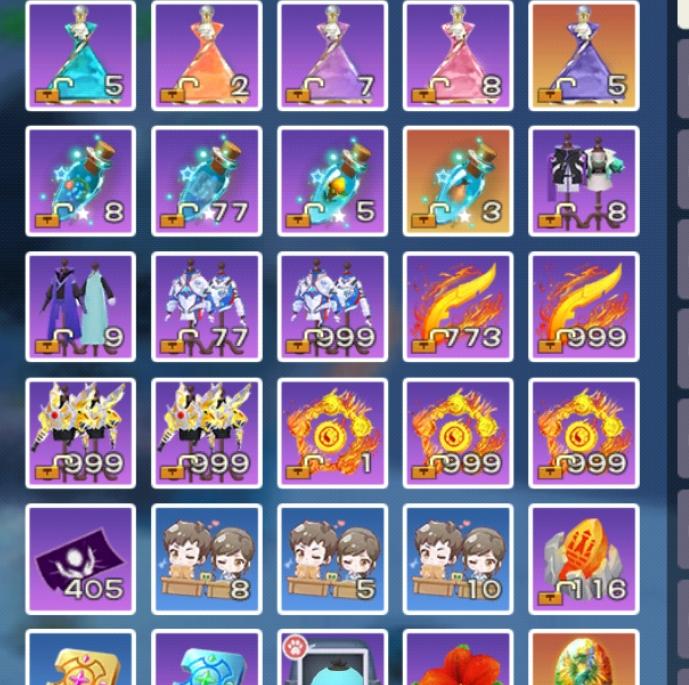Select the orange dress item with count 2
This screenshot has width=689, height=685.
tap(206, 55)
